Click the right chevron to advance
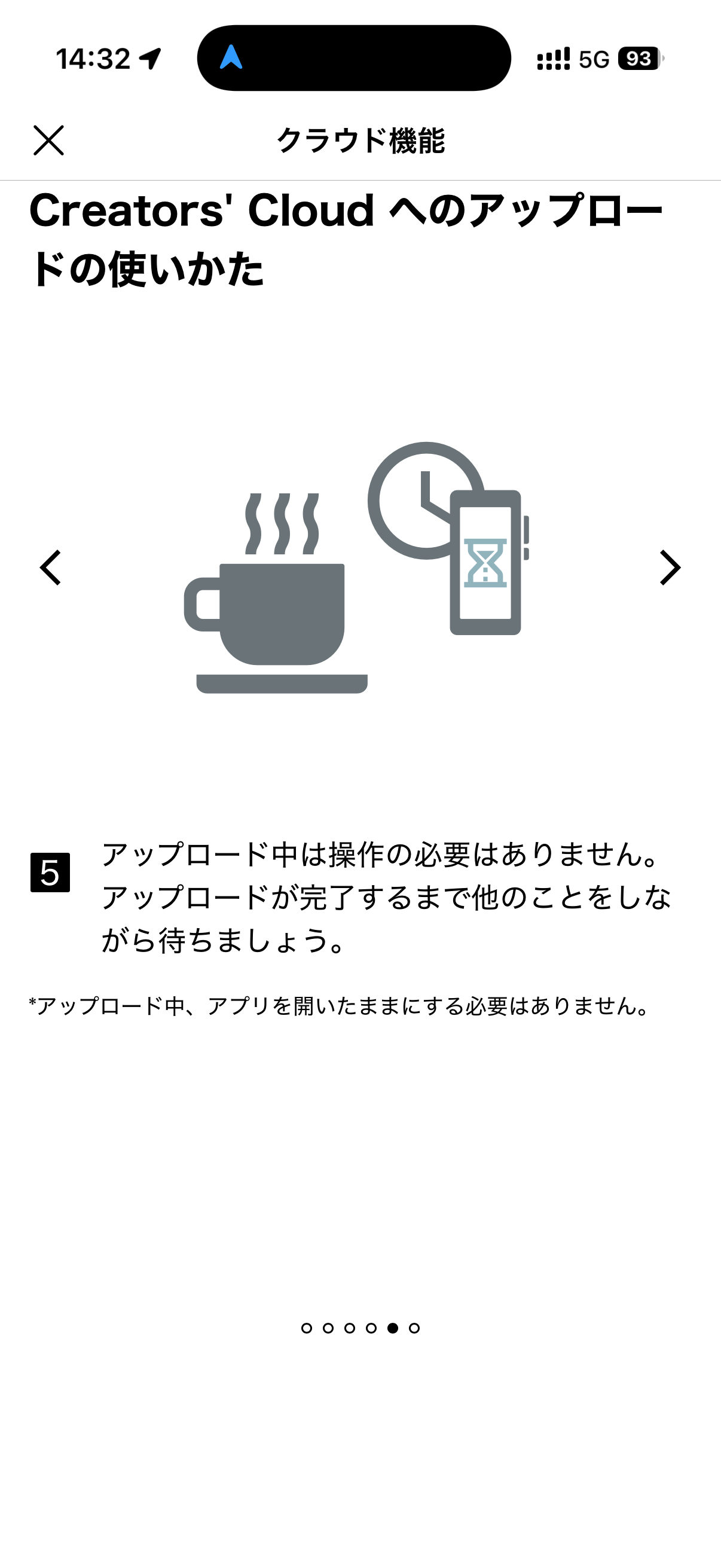This screenshot has width=721, height=1568. (x=670, y=569)
